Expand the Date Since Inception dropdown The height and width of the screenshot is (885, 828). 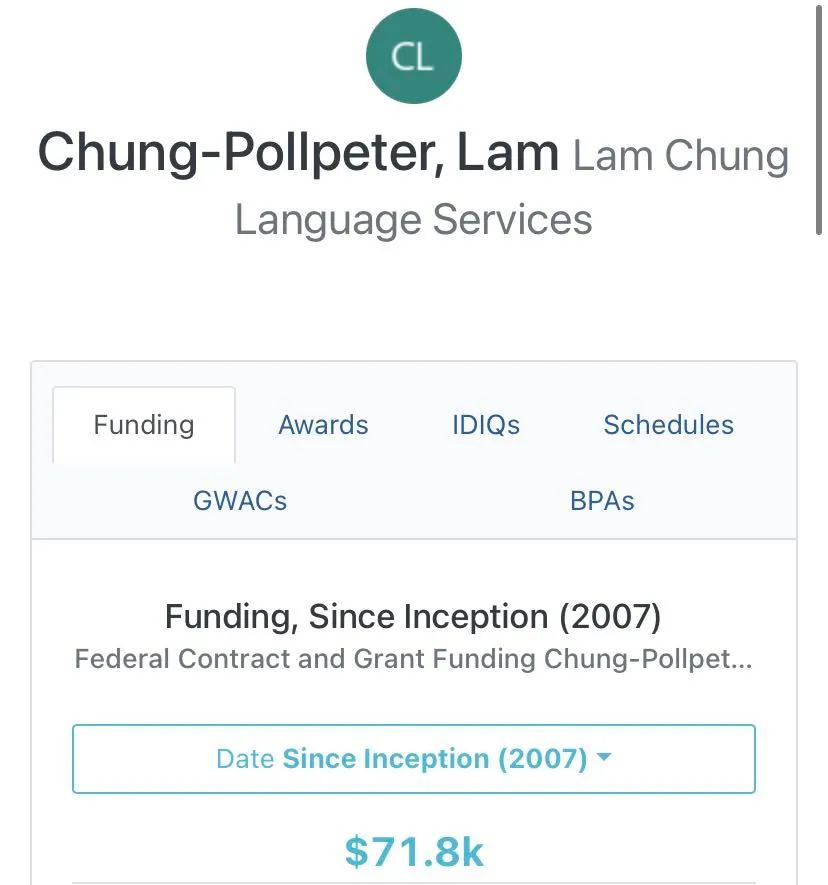[x=413, y=759]
